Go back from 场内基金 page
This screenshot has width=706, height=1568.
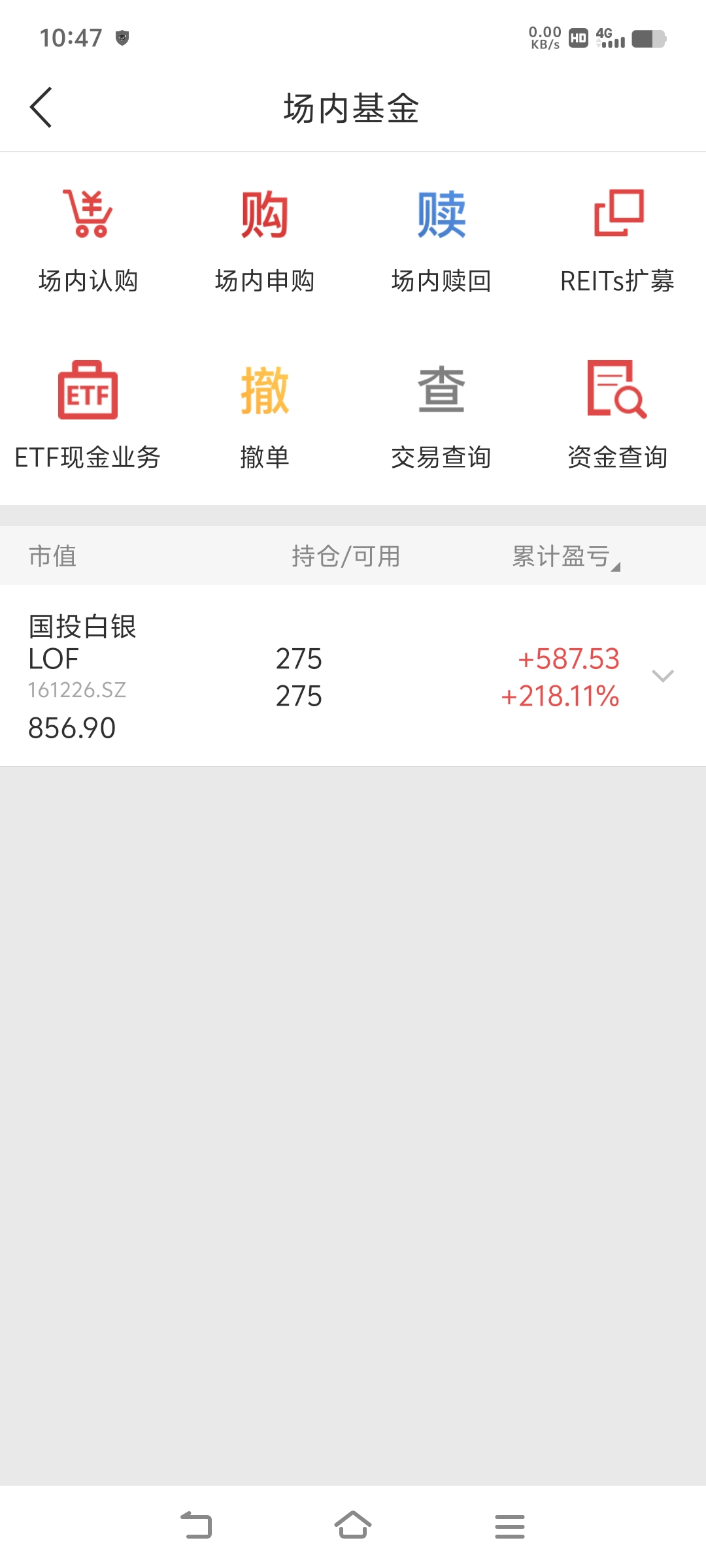(41, 108)
